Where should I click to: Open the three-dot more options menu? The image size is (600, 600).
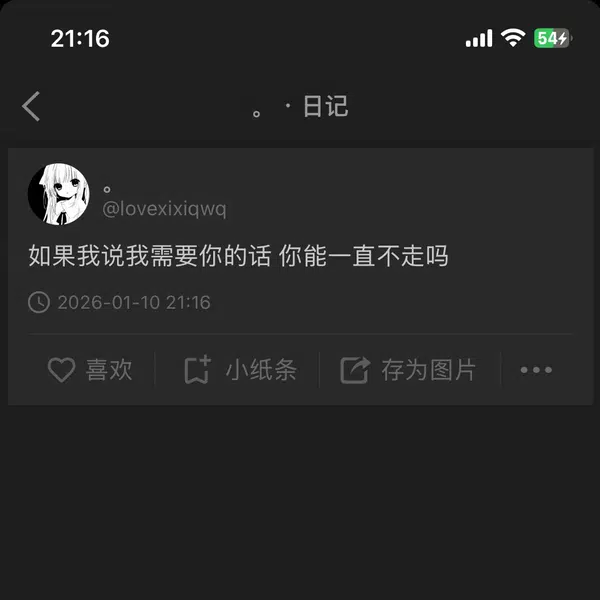click(x=536, y=370)
